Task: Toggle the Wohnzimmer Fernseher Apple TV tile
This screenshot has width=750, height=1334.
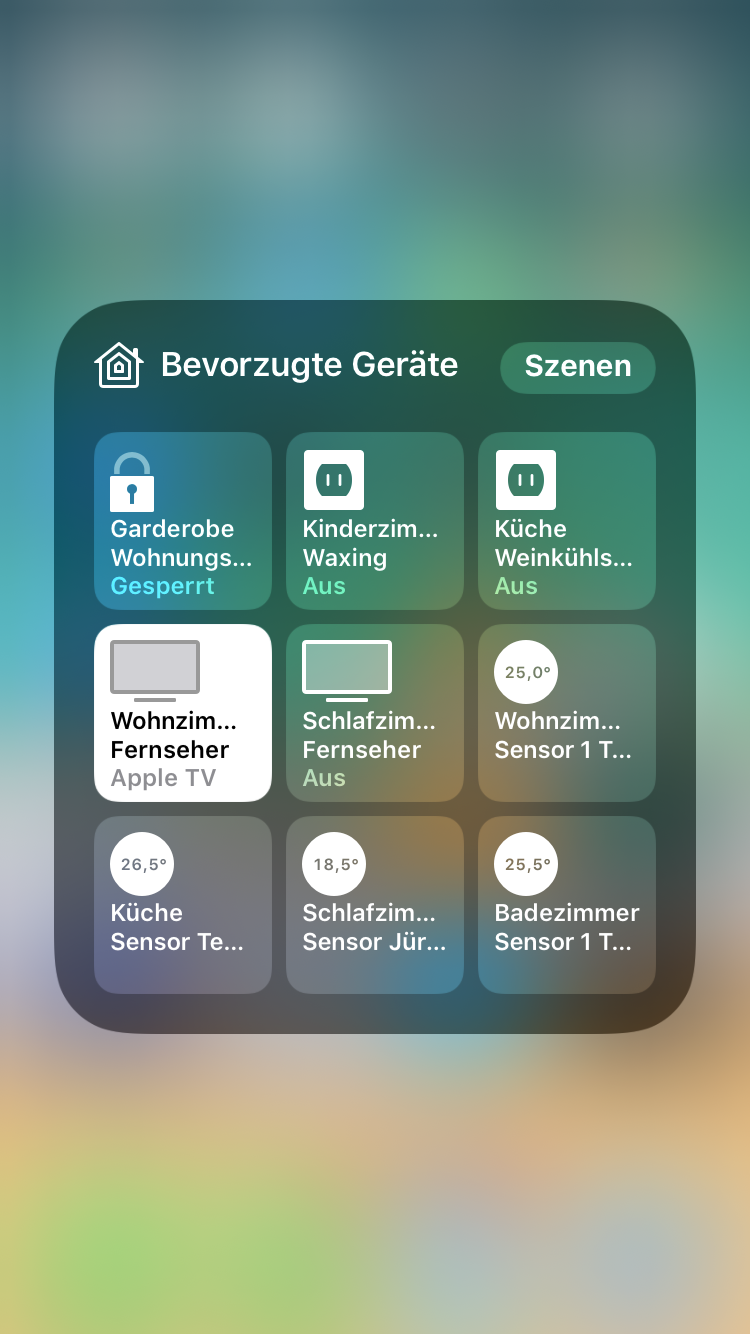Action: click(x=183, y=713)
